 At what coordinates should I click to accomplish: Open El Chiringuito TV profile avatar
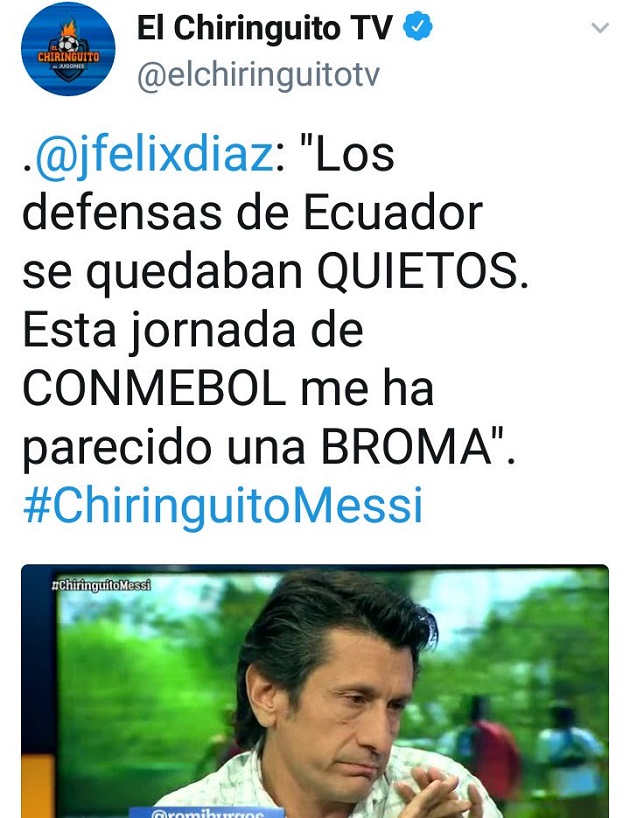[x=68, y=49]
